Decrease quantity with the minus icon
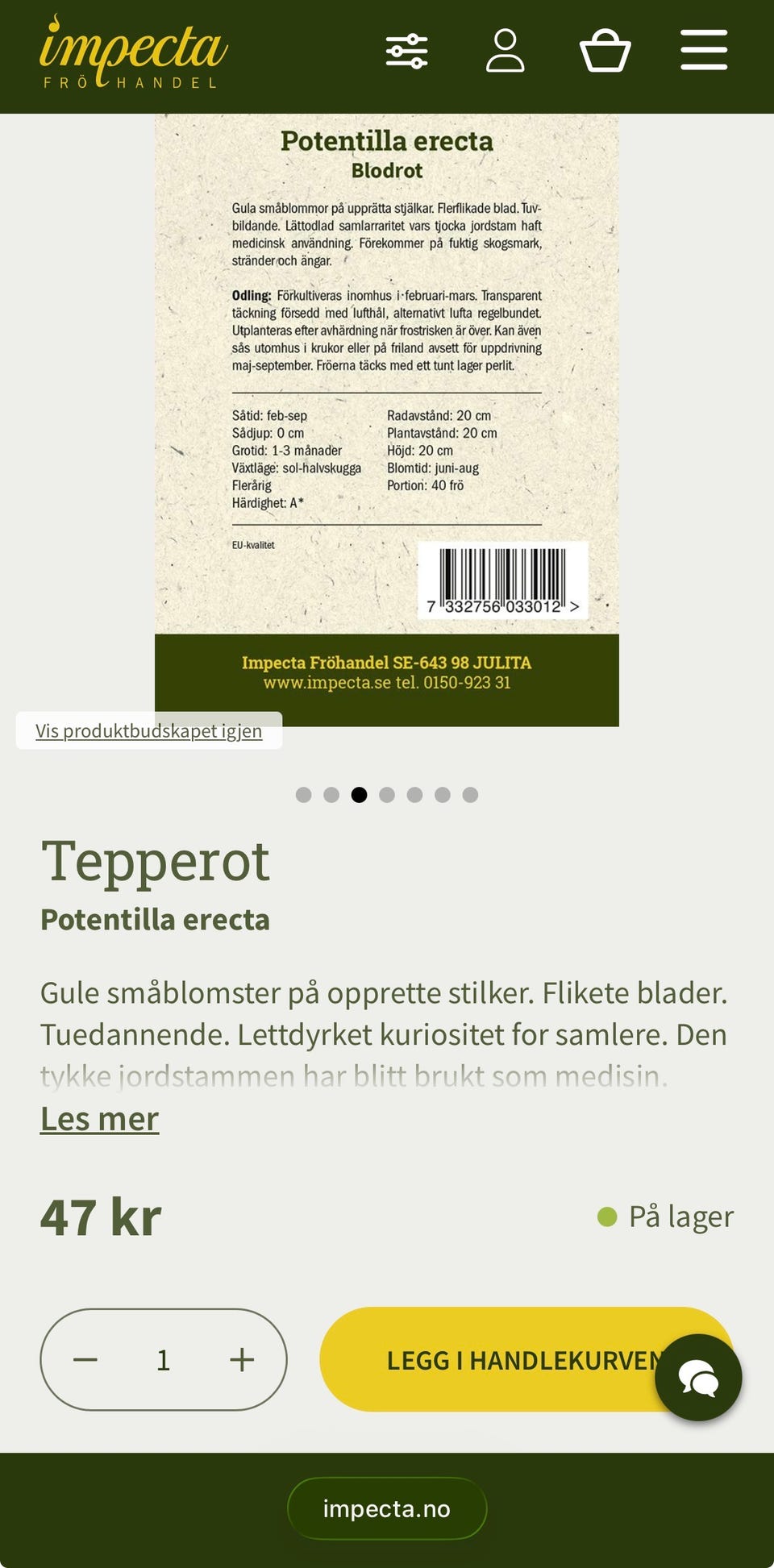Image resolution: width=774 pixels, height=1568 pixels. pyautogui.click(x=85, y=1359)
